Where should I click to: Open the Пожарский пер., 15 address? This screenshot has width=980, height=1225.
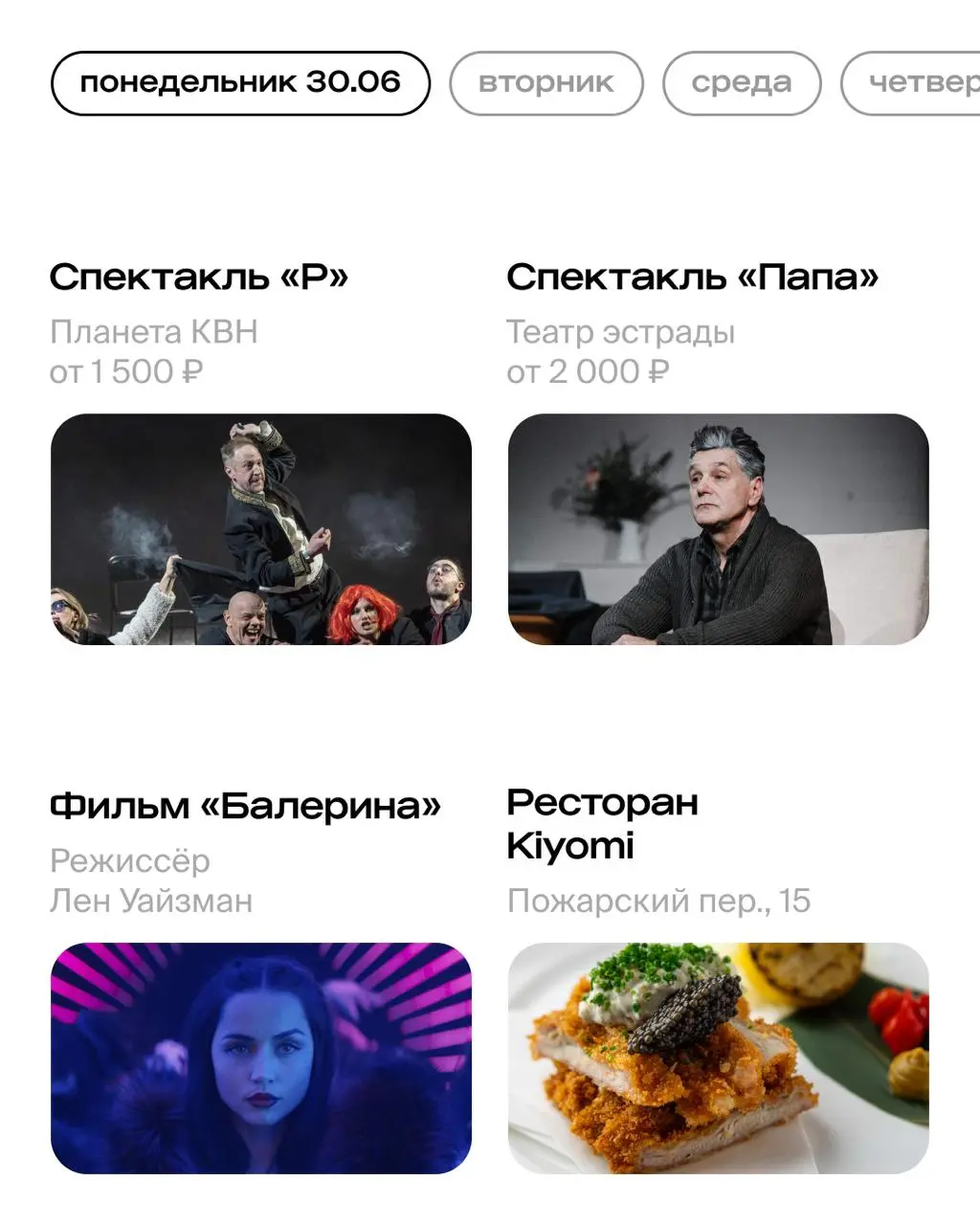(659, 900)
